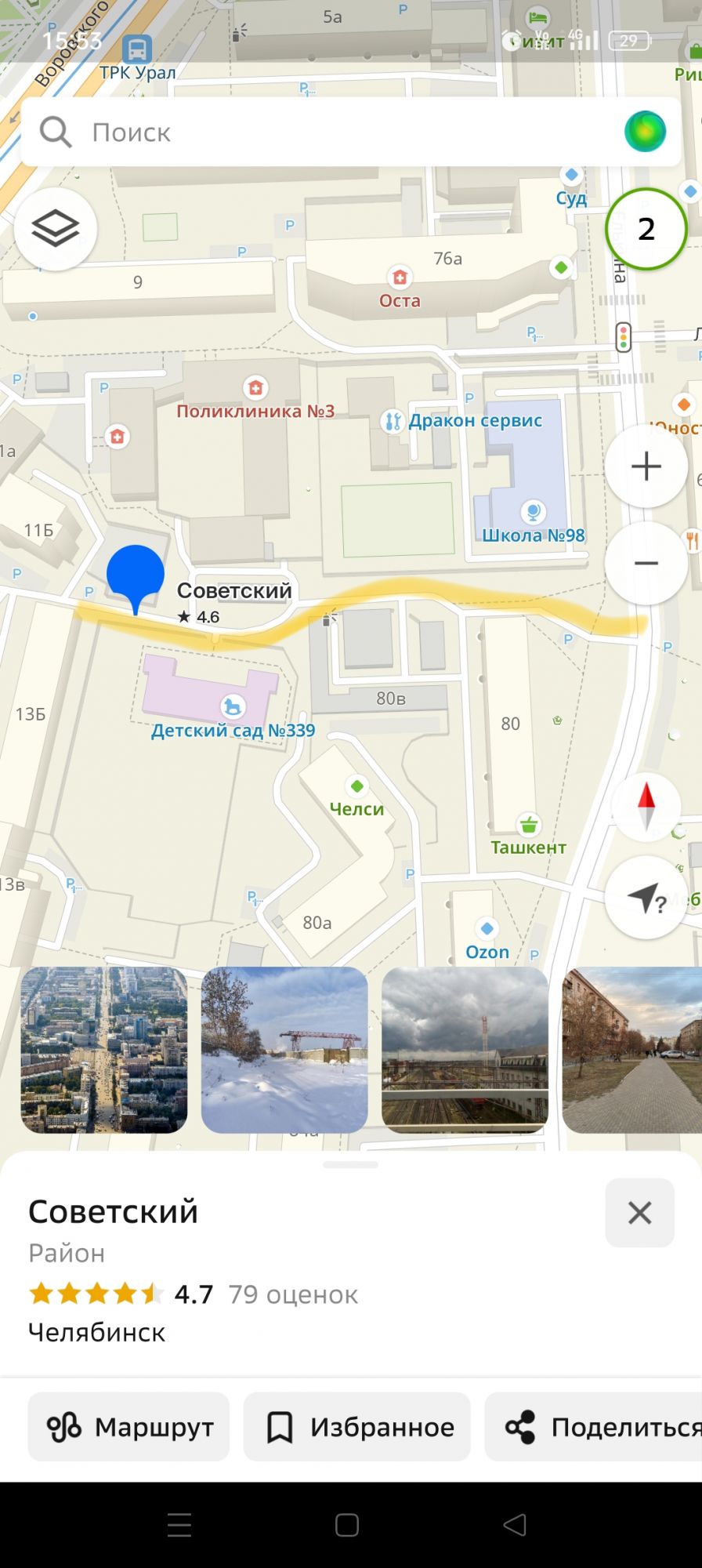Screen dimensions: 702x1568
Task: Open the snowy crane photo
Action: (x=284, y=1050)
